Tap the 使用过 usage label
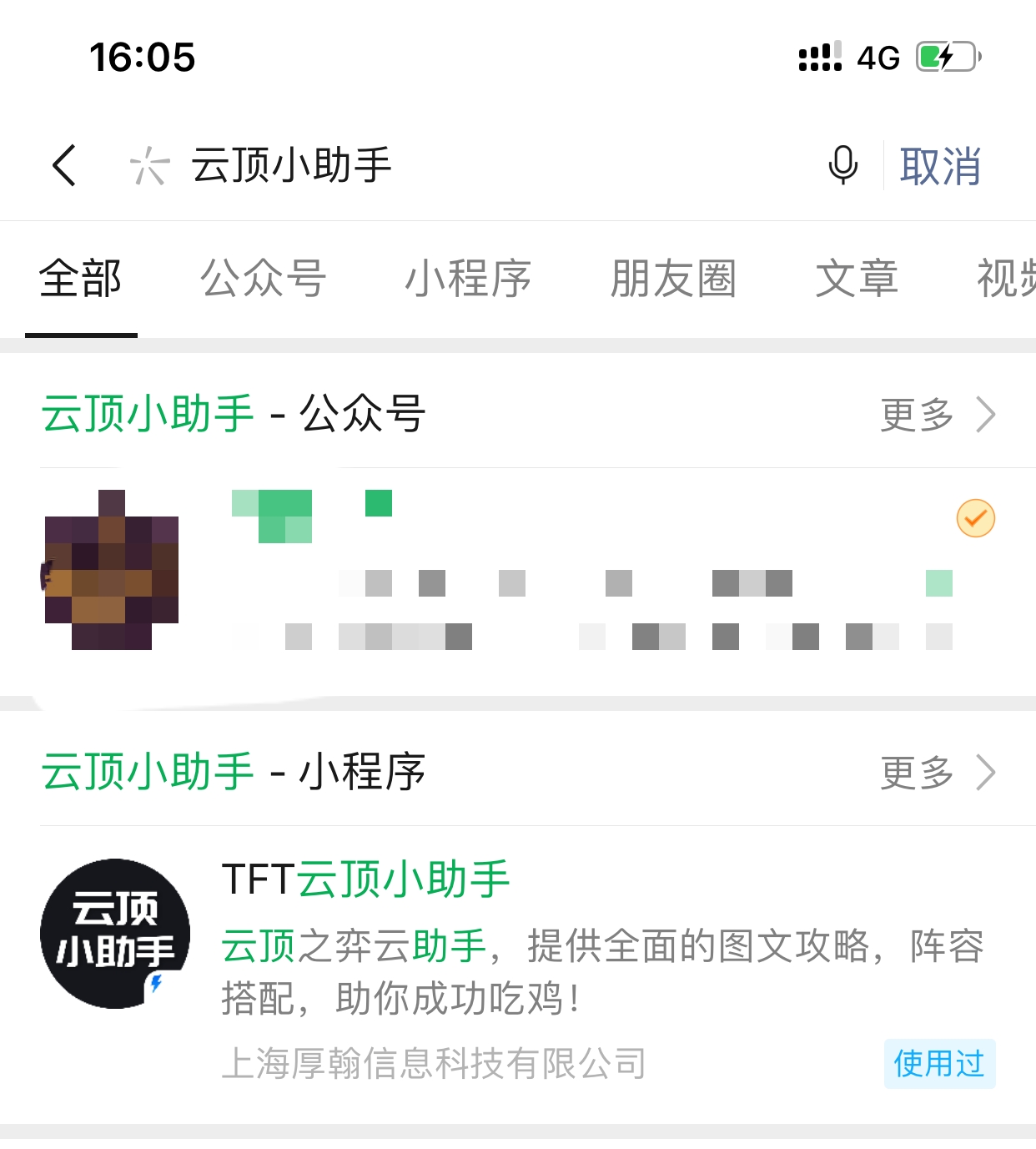This screenshot has width=1036, height=1149. (x=939, y=1063)
